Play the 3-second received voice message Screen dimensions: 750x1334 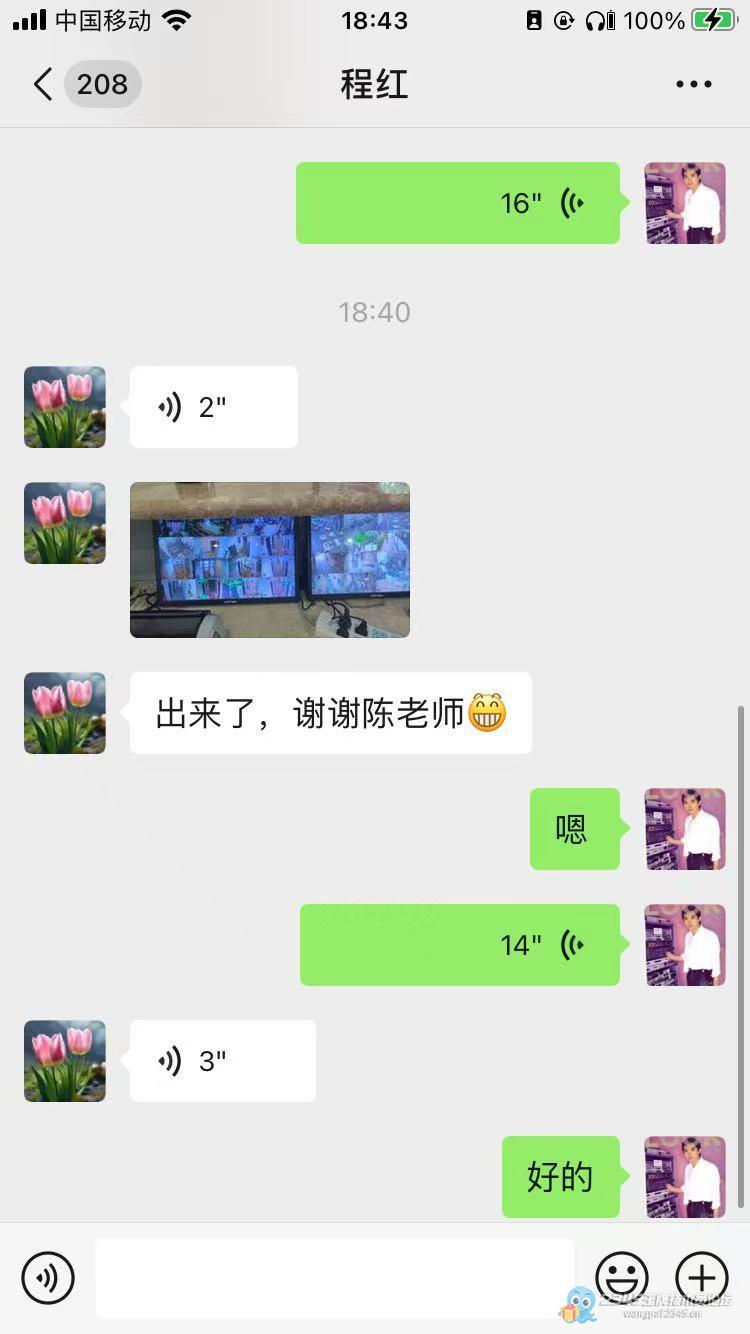click(x=222, y=1061)
